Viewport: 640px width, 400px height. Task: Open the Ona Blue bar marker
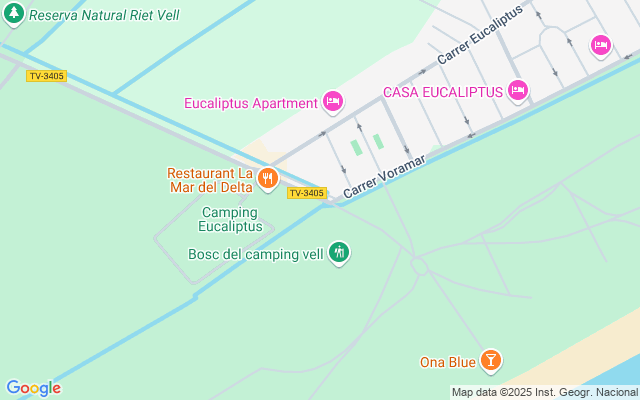coord(491,359)
